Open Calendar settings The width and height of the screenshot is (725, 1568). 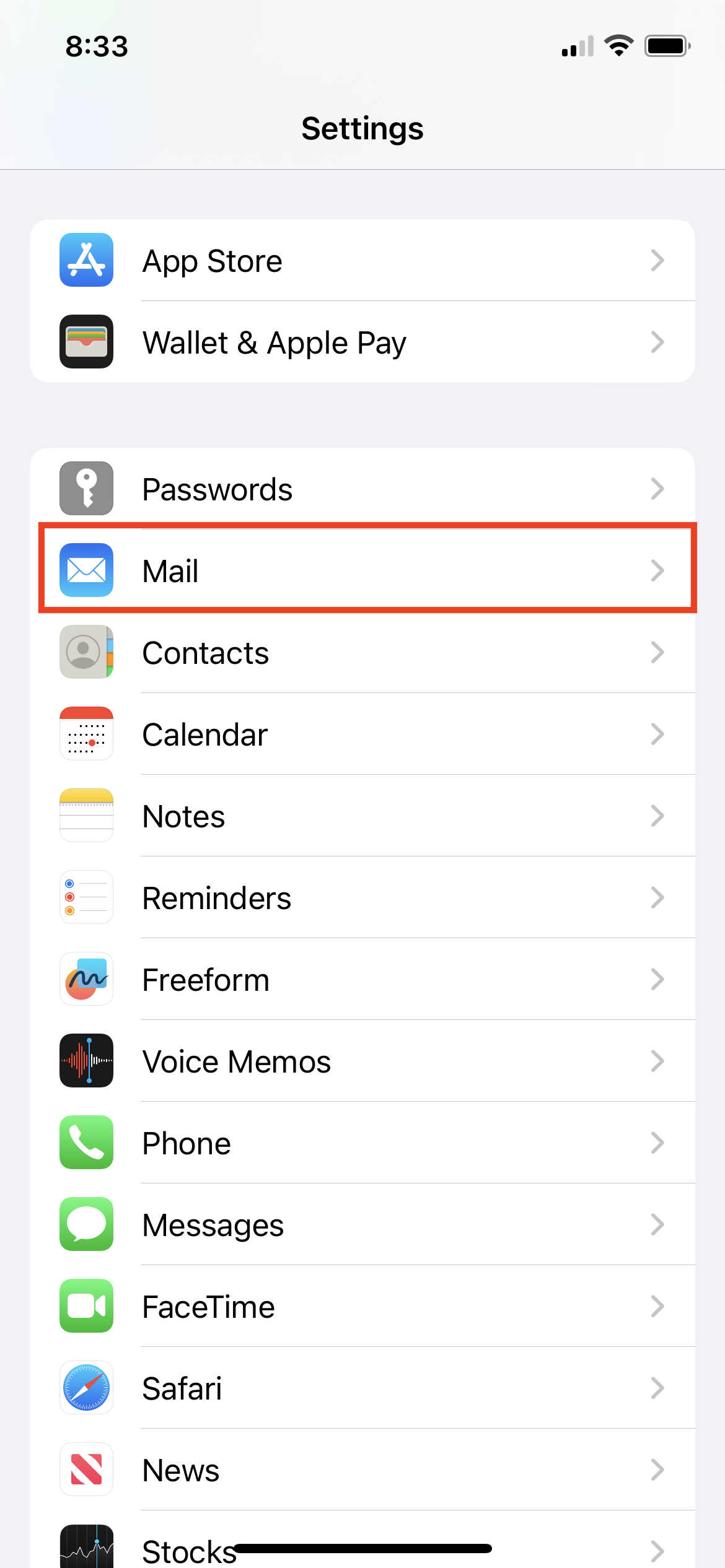point(362,734)
